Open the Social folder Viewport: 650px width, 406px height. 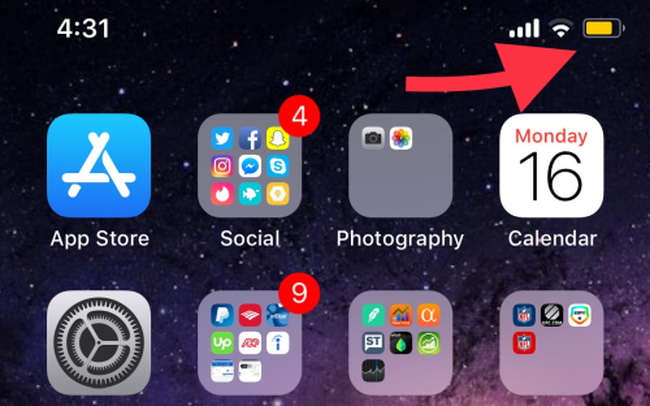(x=249, y=165)
